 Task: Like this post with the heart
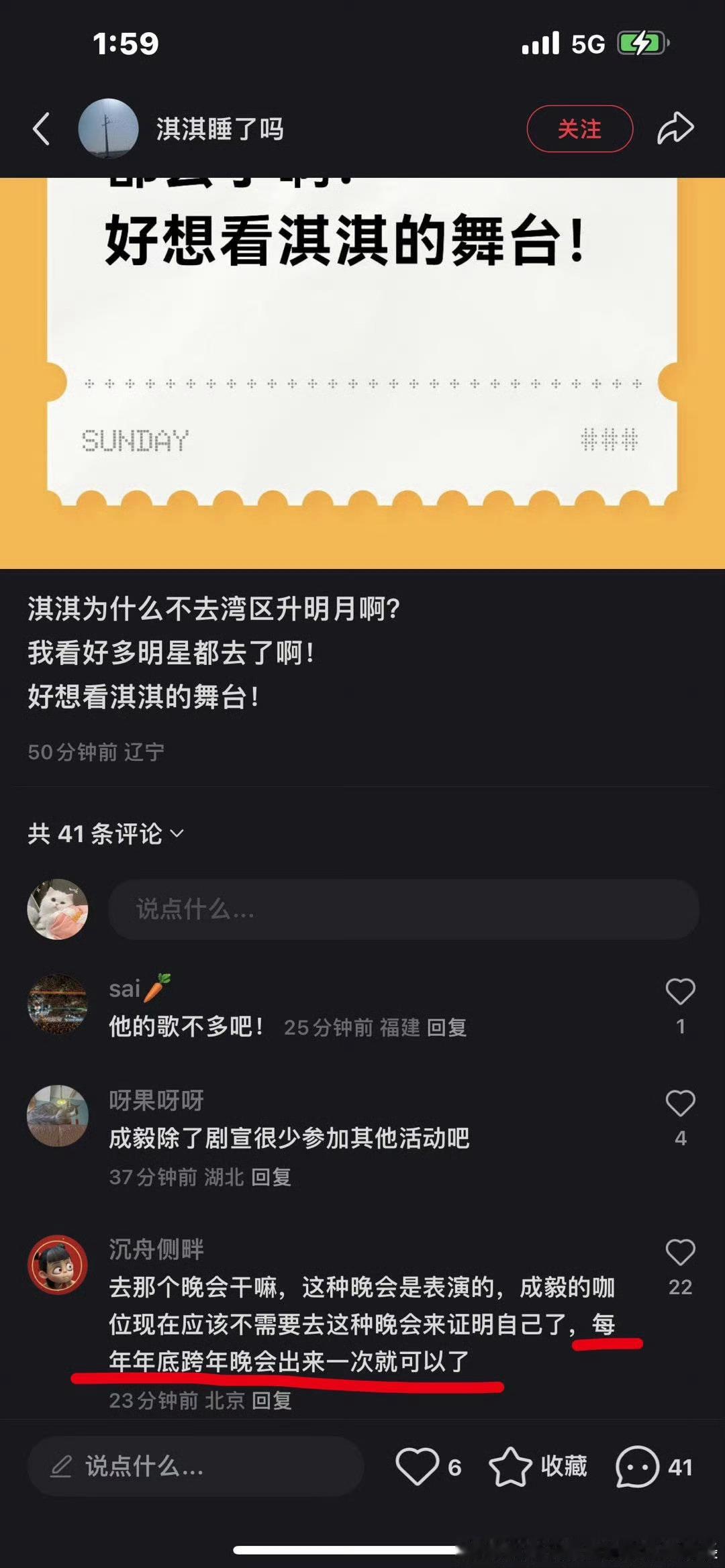tap(417, 1467)
